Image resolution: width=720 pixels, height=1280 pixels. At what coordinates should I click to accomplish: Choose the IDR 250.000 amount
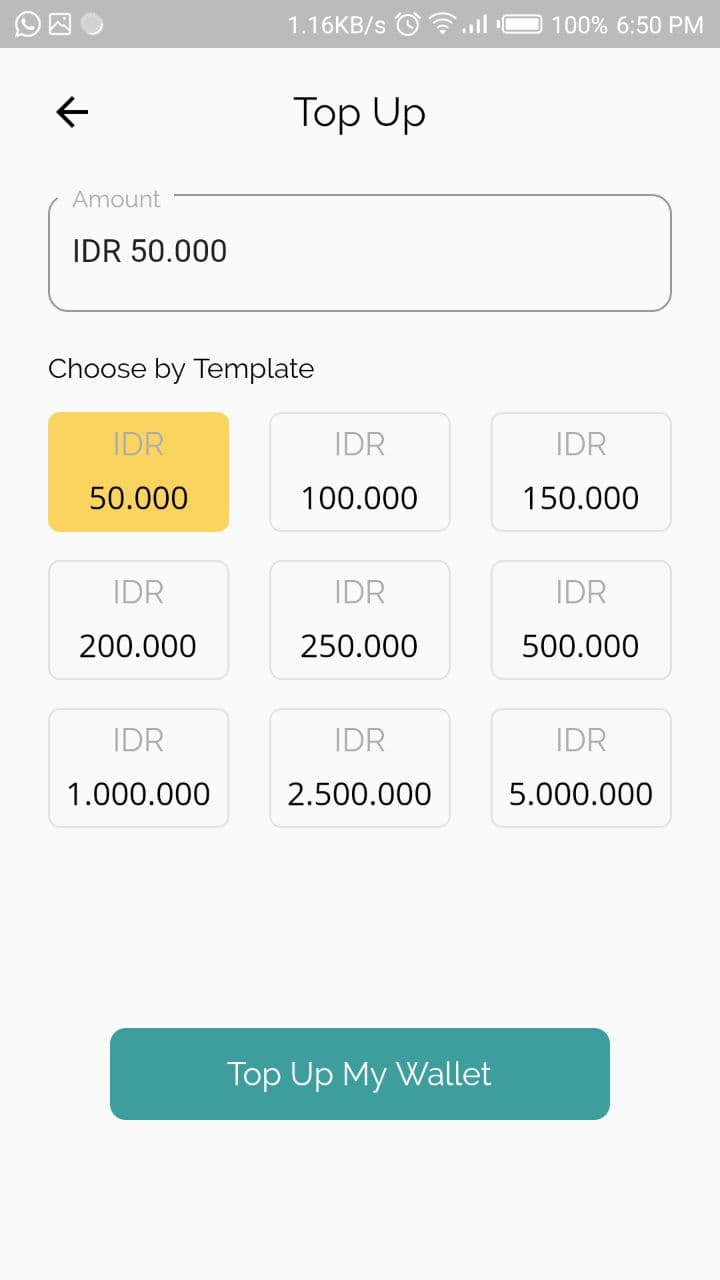360,619
